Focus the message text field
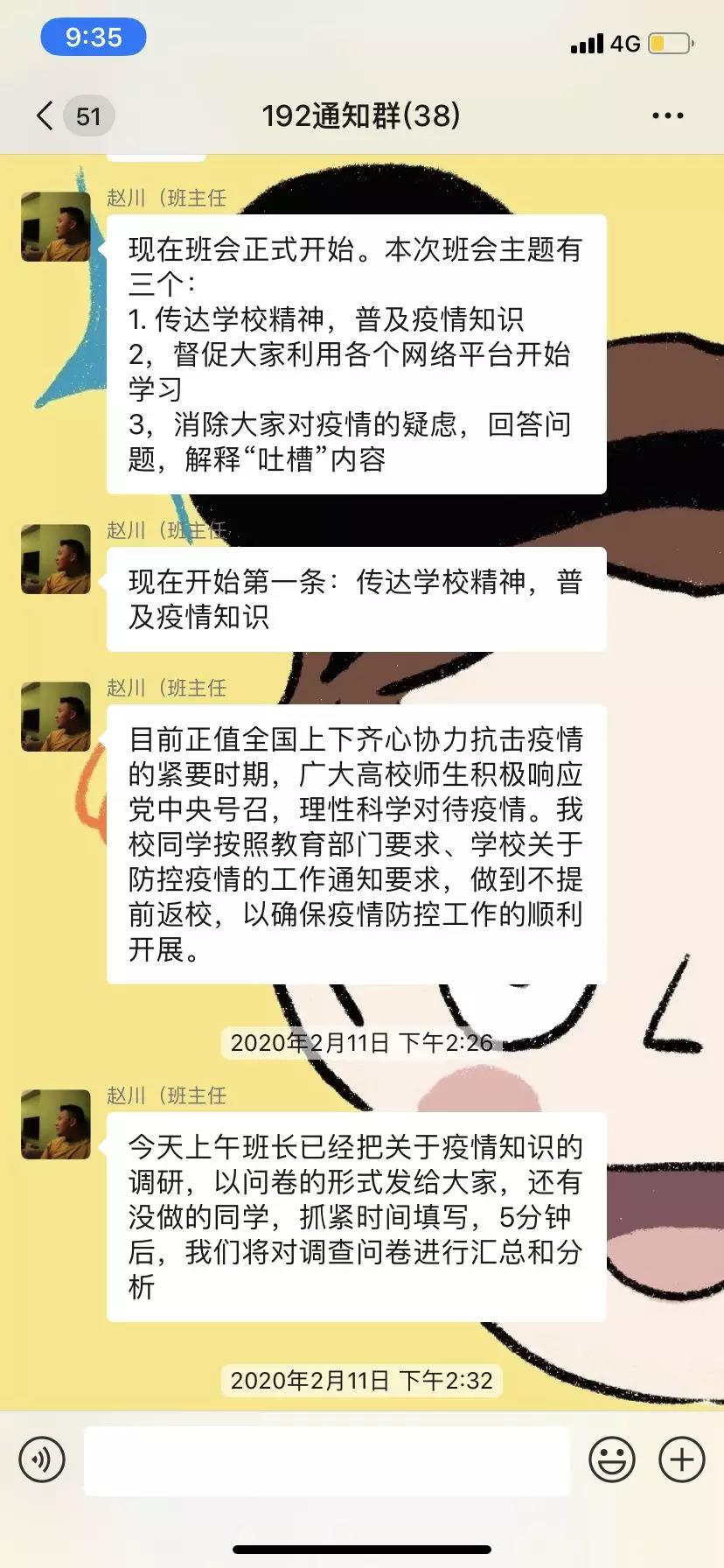Image resolution: width=724 pixels, height=1568 pixels. pos(326,1459)
